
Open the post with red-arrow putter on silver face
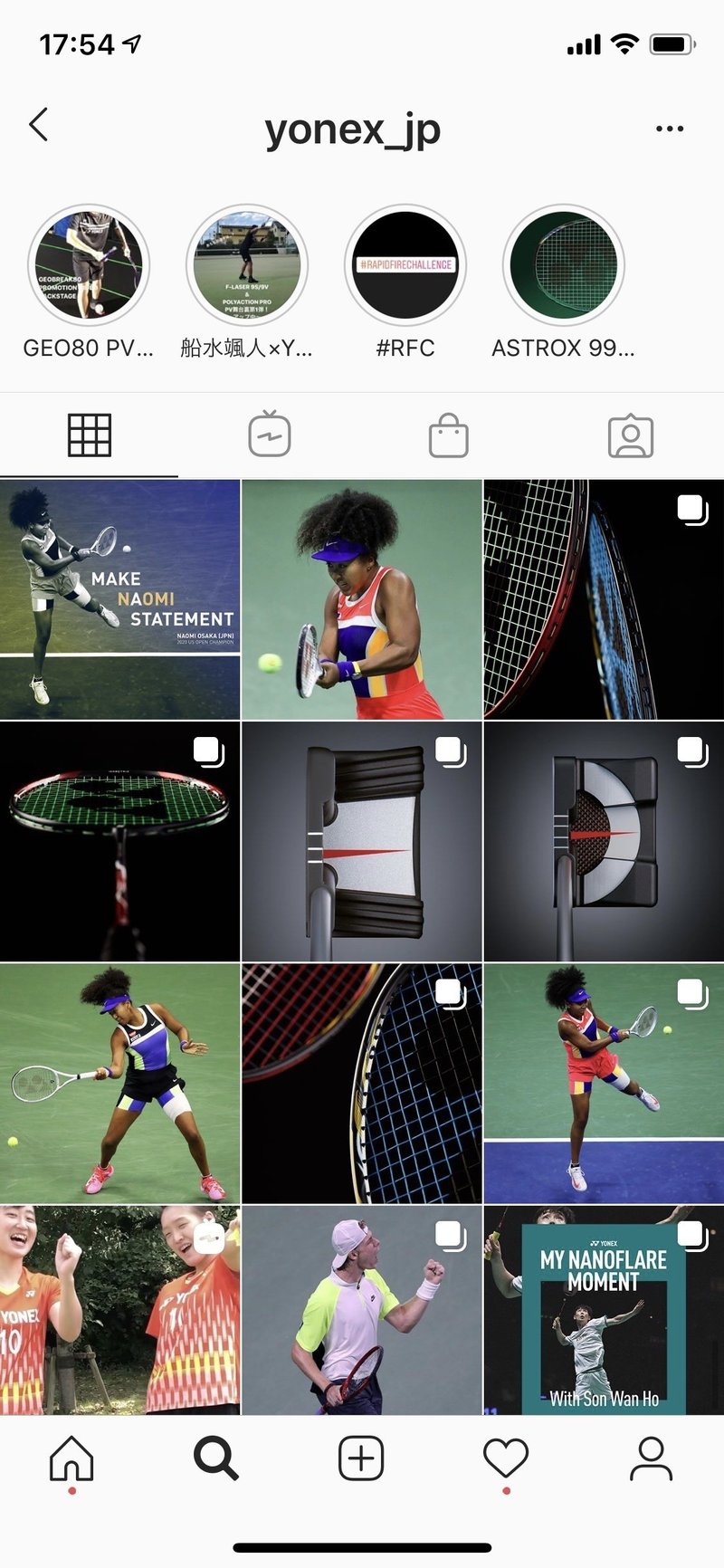pyautogui.click(x=362, y=841)
